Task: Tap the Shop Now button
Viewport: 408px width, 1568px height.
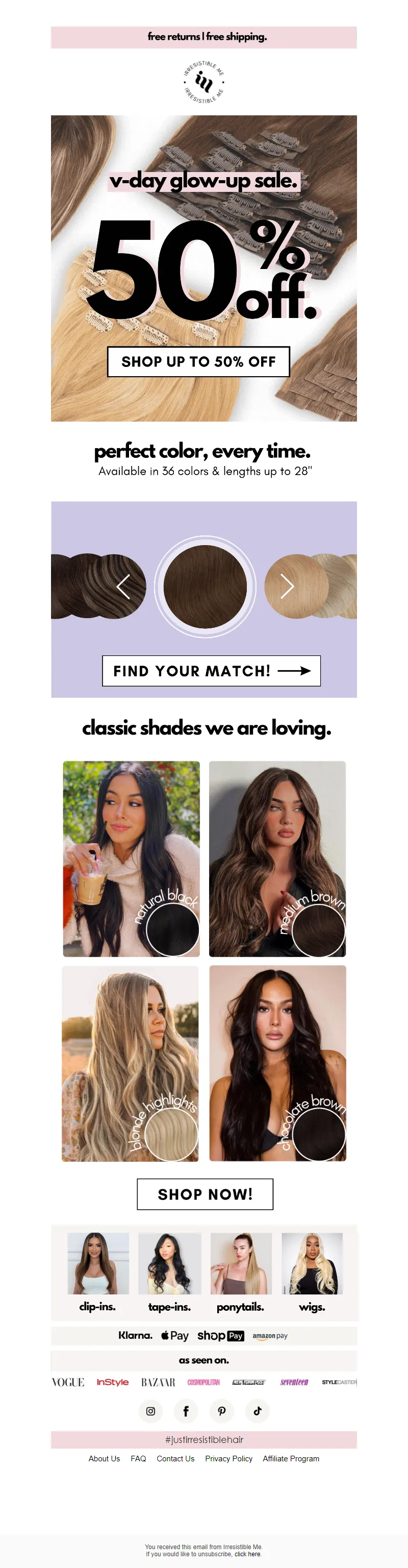Action: pos(205,1194)
